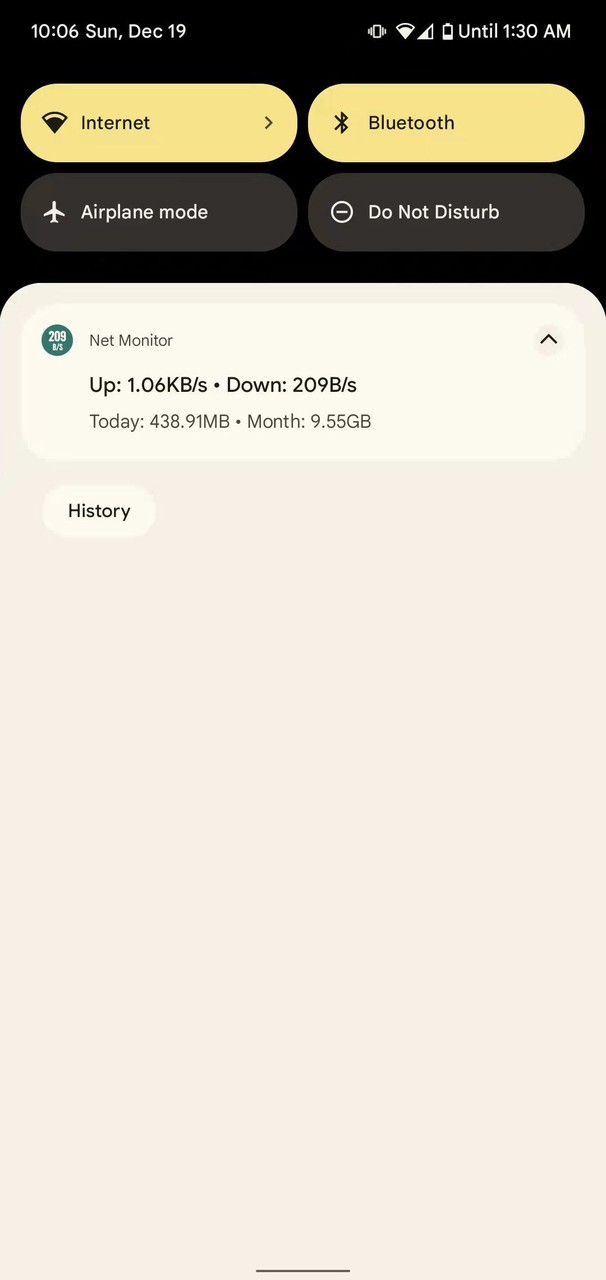The width and height of the screenshot is (606, 1280).
Task: Turn off Bluetooth tile
Action: tap(445, 123)
